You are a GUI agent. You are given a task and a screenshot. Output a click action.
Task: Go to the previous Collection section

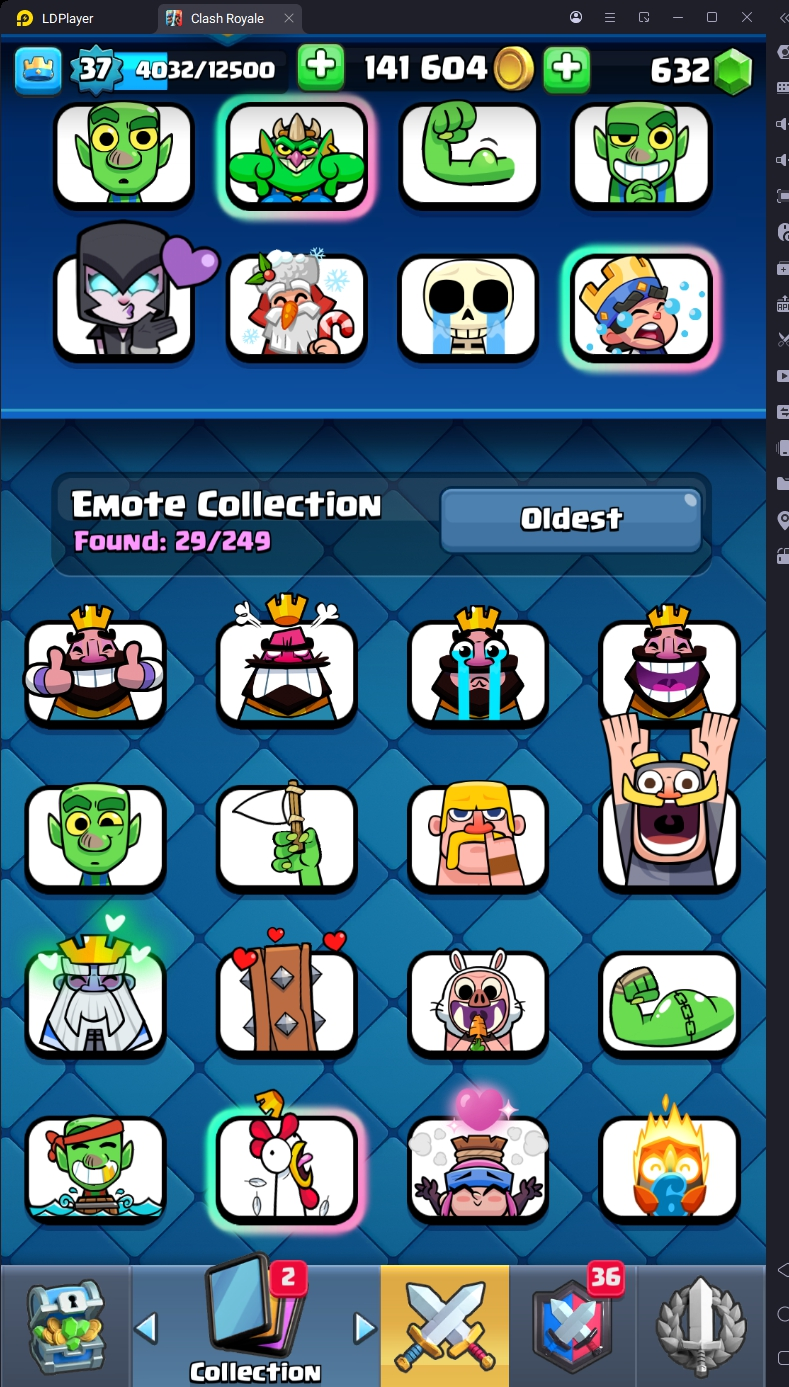point(146,1328)
